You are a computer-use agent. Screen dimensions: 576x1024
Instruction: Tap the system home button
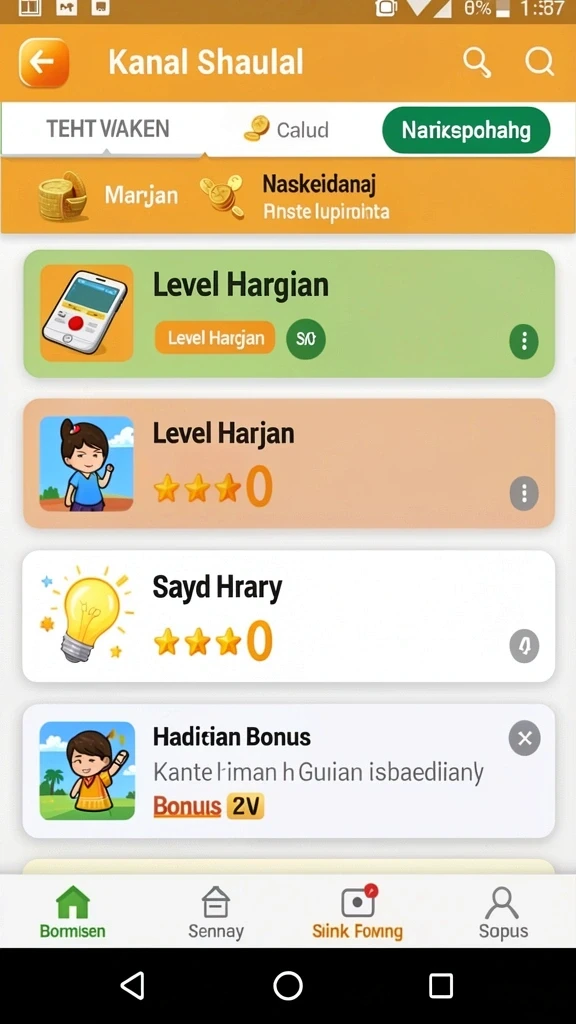pos(288,985)
